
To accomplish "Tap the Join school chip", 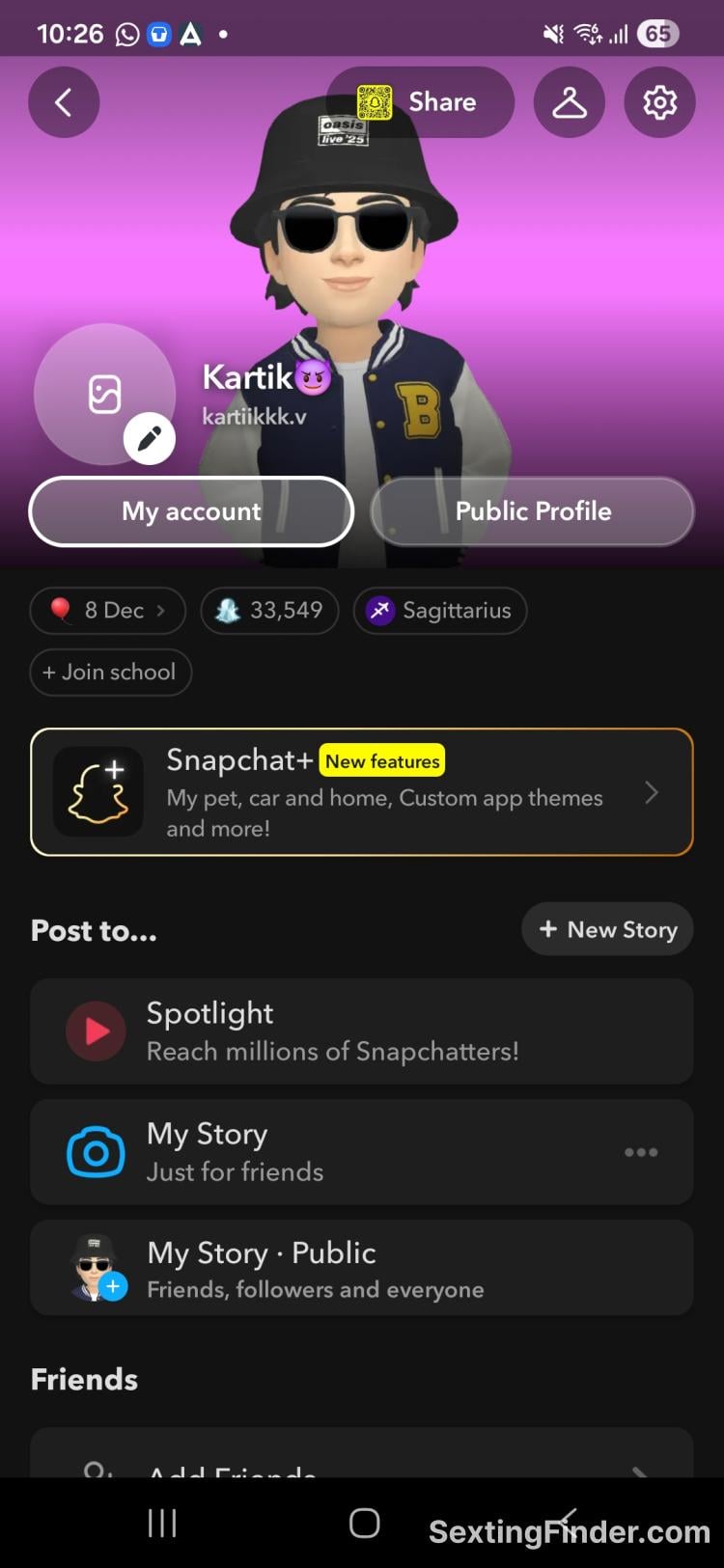I will [x=110, y=673].
